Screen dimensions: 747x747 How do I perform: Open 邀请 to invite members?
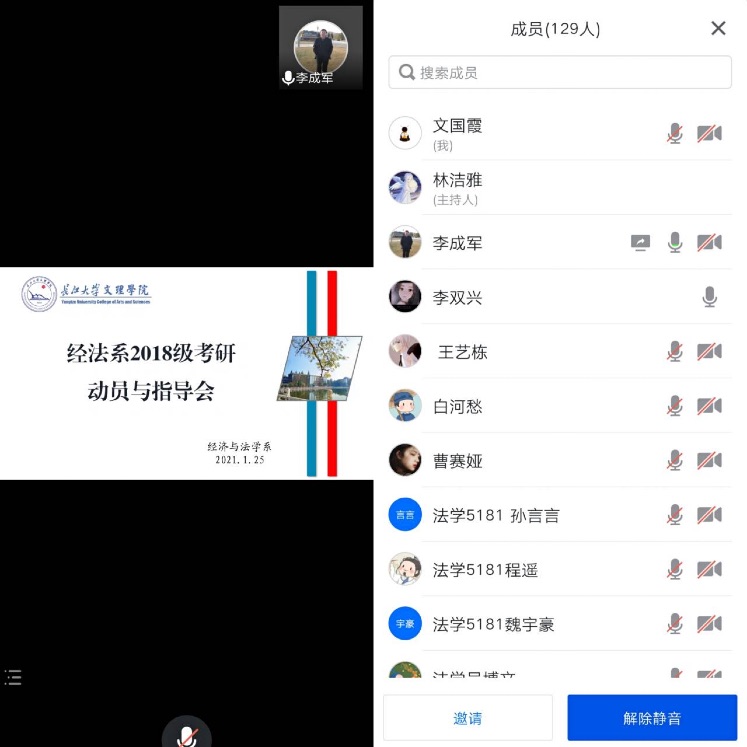point(467,718)
